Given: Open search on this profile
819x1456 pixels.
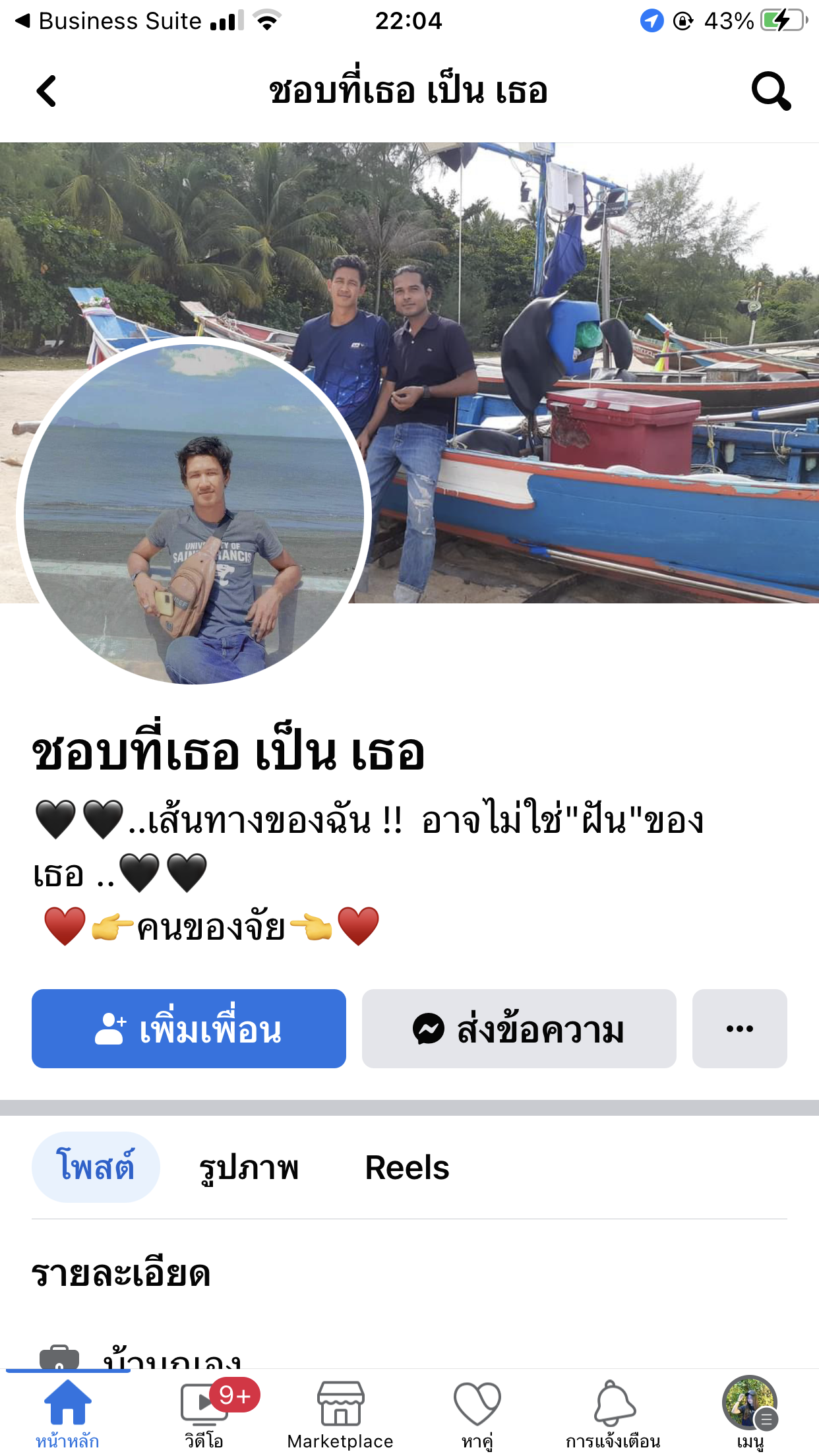Looking at the screenshot, I should point(770,91).
